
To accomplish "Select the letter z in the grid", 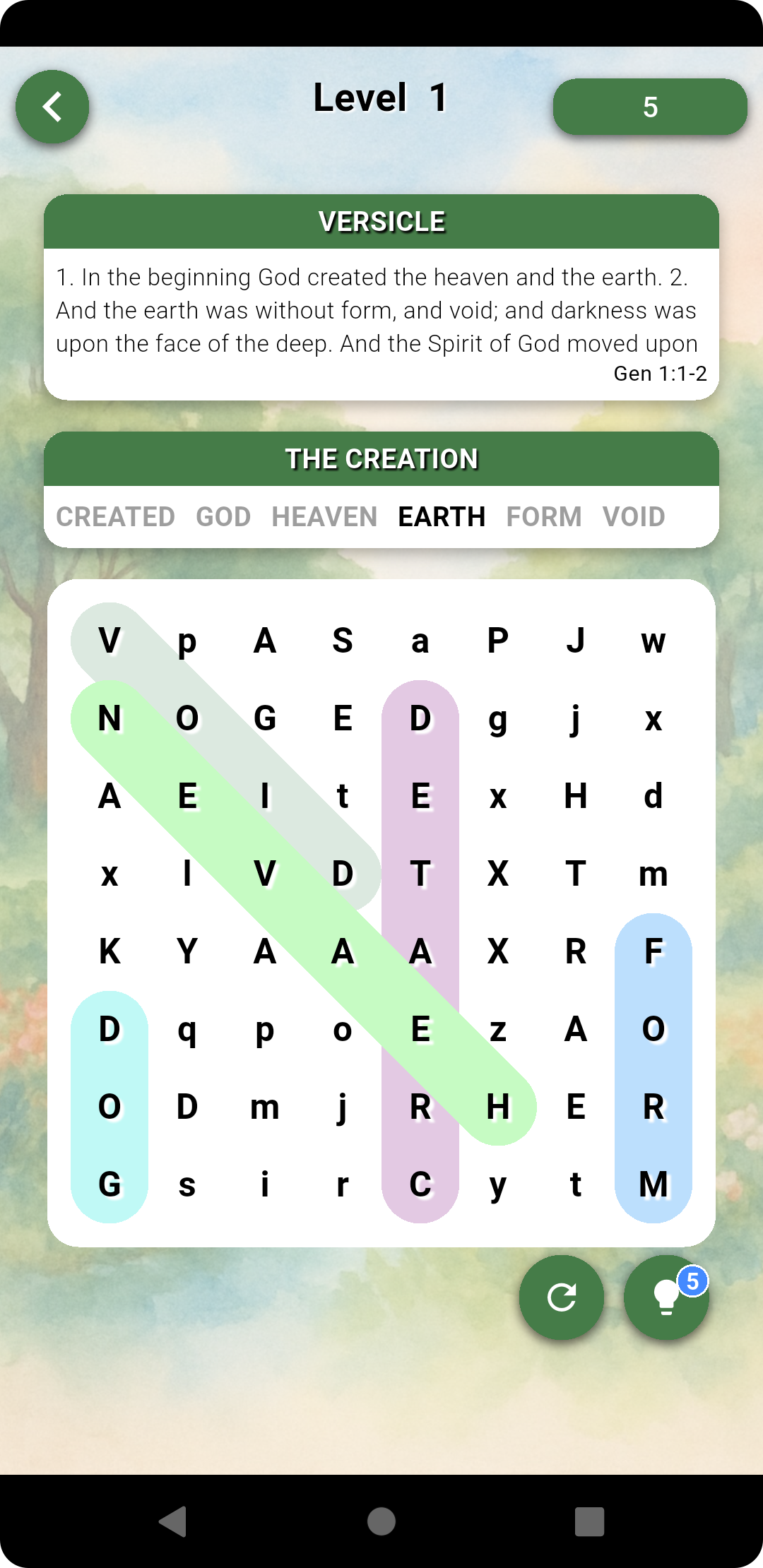I will click(498, 1029).
